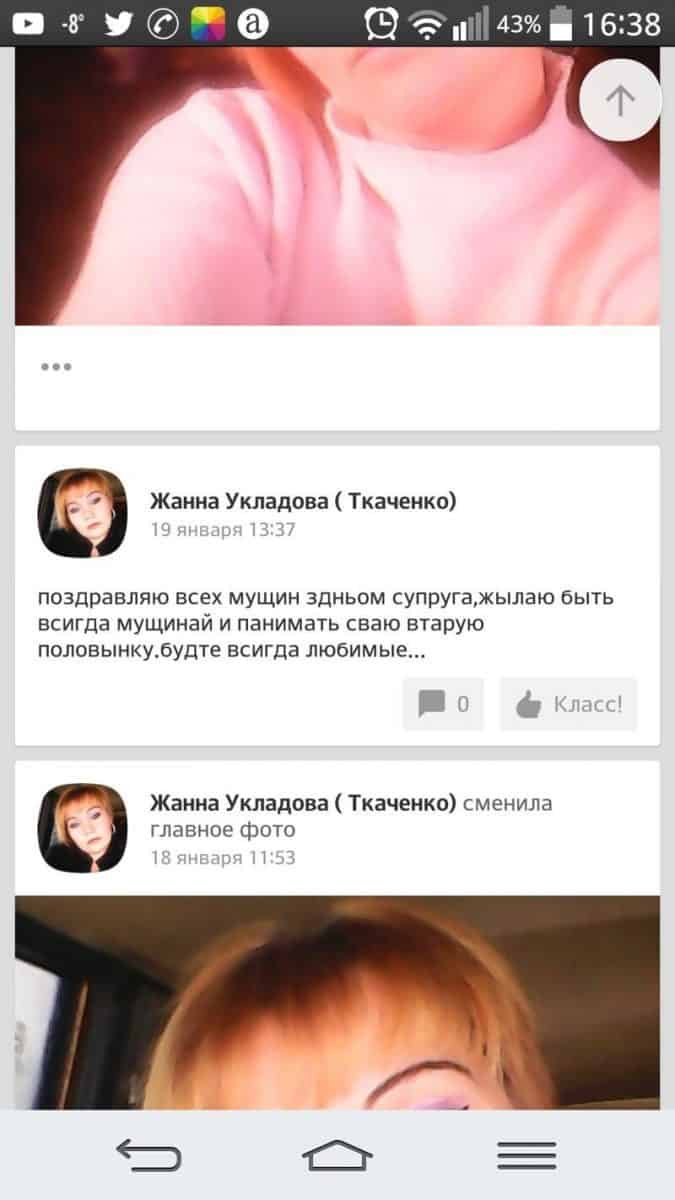Like the 19 января post with Класс!

568,704
